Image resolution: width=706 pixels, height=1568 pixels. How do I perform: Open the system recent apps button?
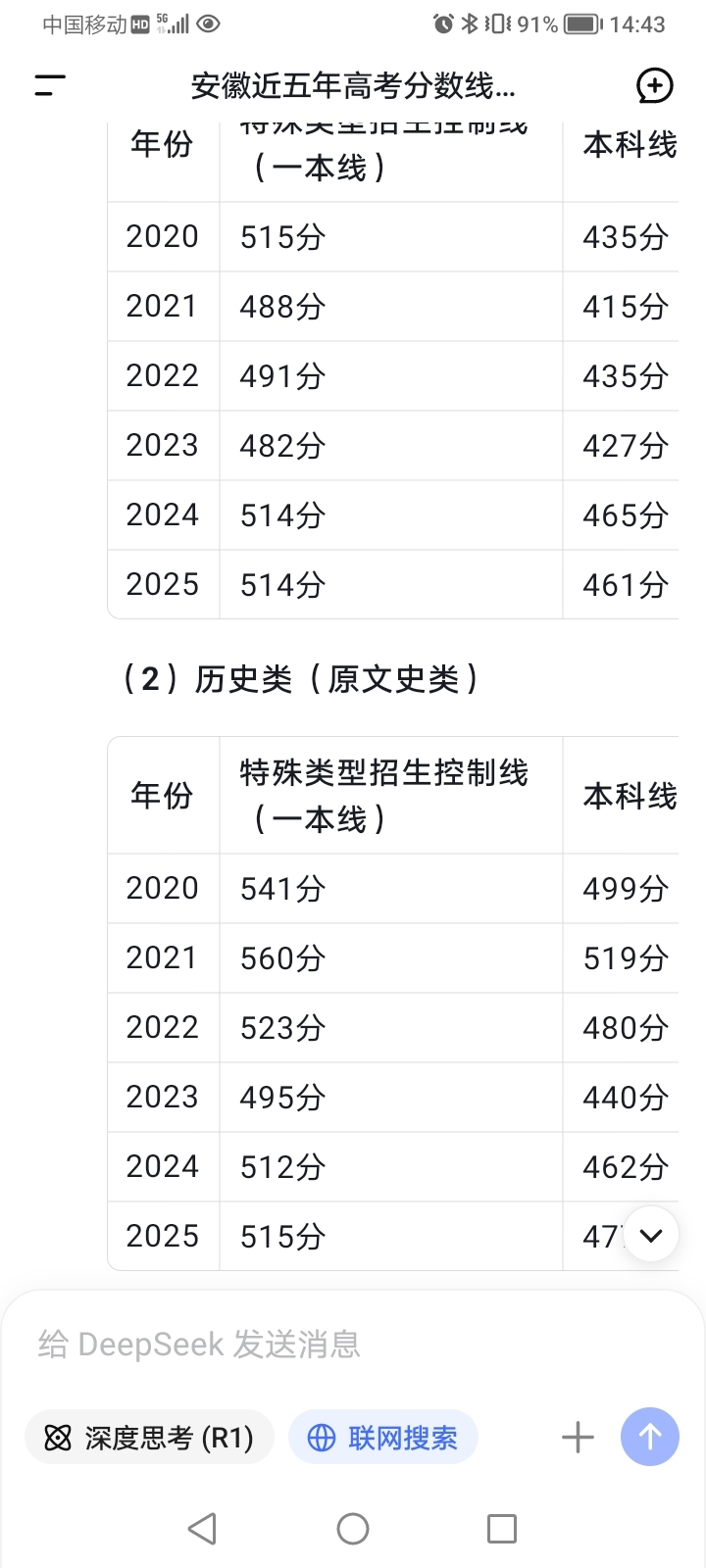tap(502, 1529)
